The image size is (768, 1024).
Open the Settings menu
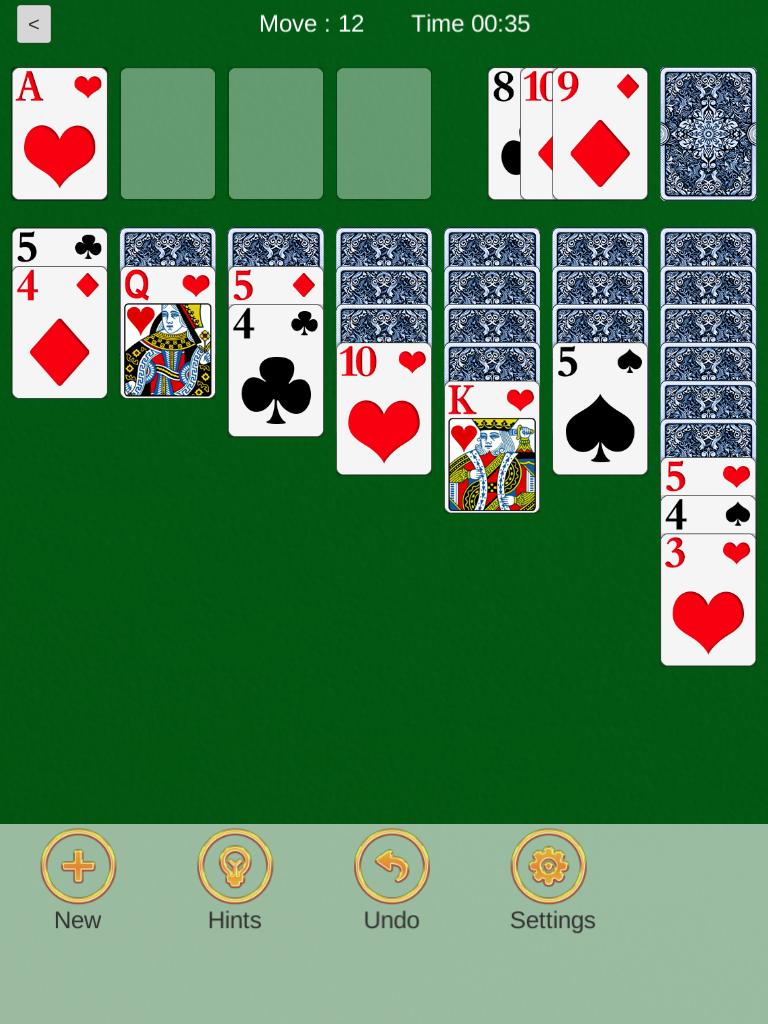pyautogui.click(x=548, y=866)
